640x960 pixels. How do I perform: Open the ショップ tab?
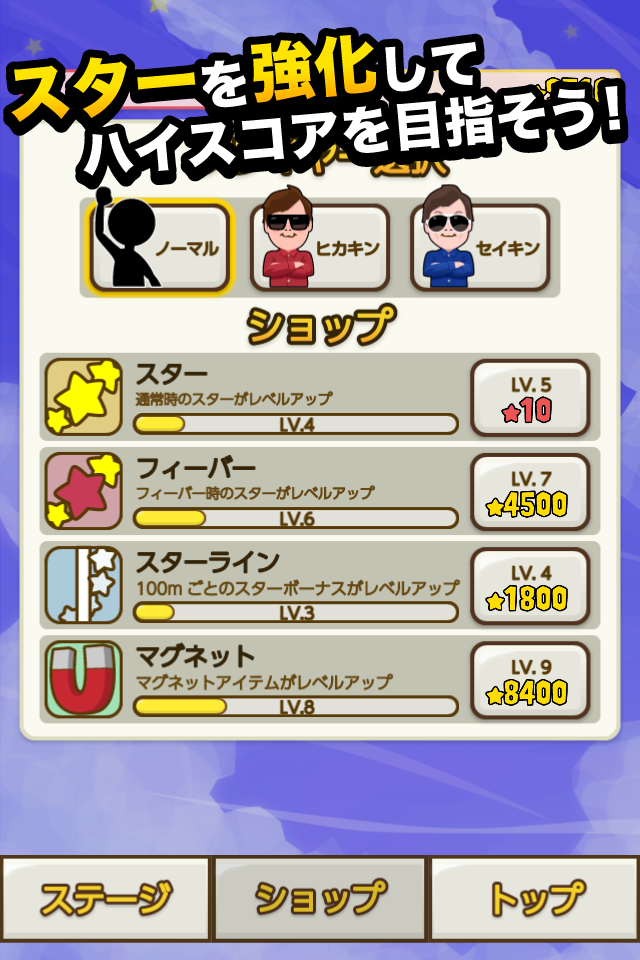coord(320,899)
